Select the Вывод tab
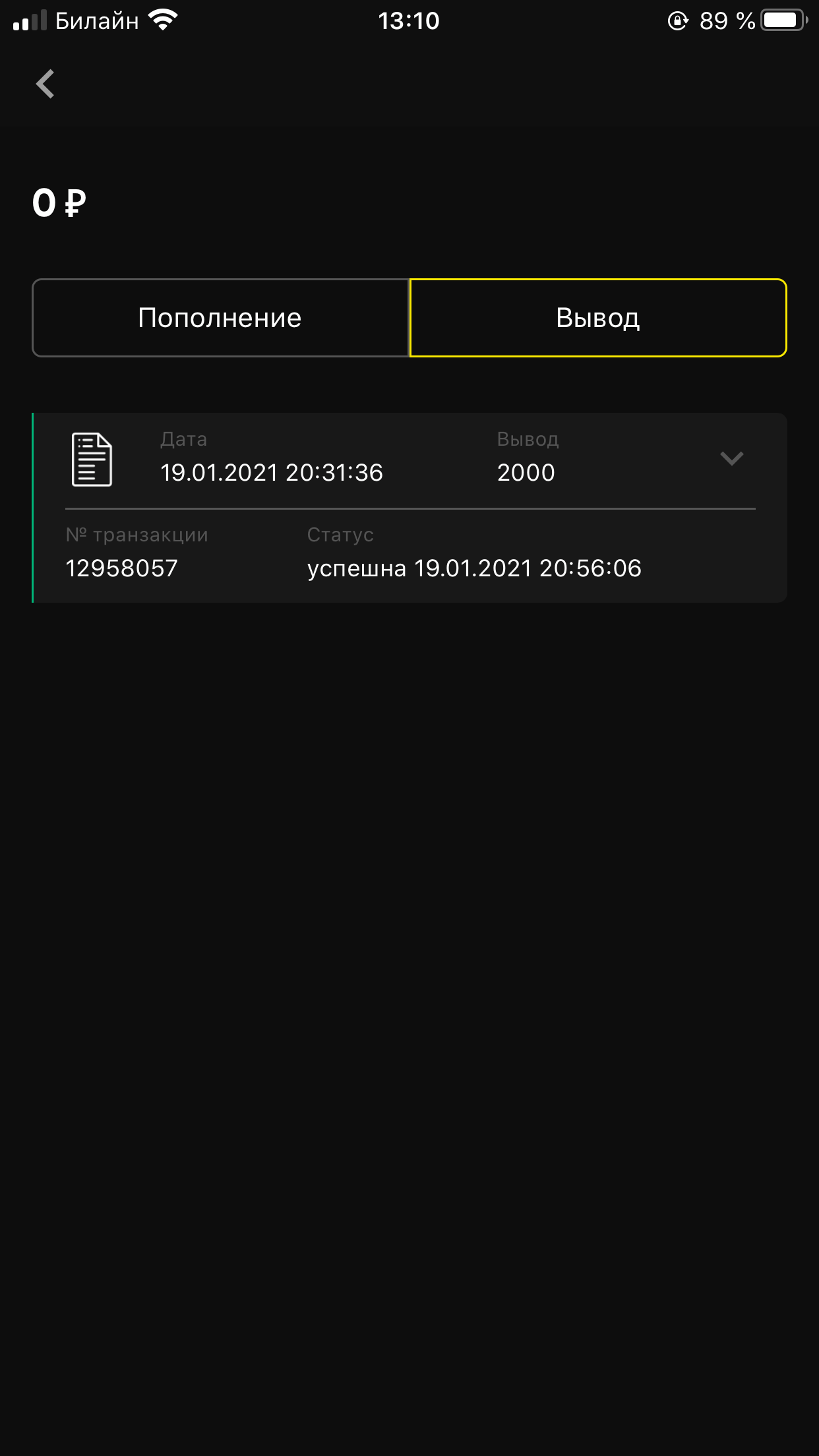The height and width of the screenshot is (1456, 819). pos(598,318)
